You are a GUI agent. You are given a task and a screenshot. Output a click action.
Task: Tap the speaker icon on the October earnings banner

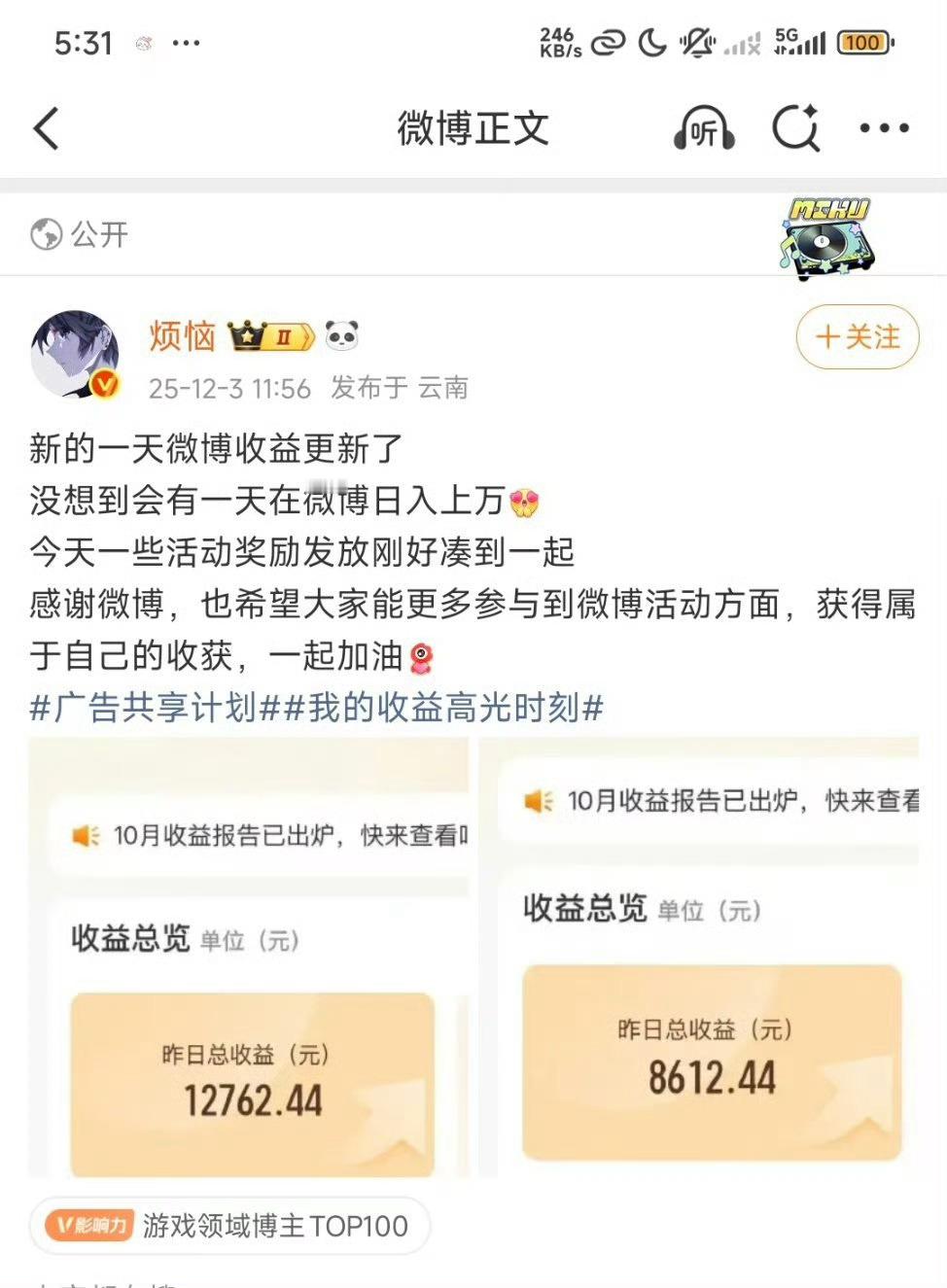[84, 834]
